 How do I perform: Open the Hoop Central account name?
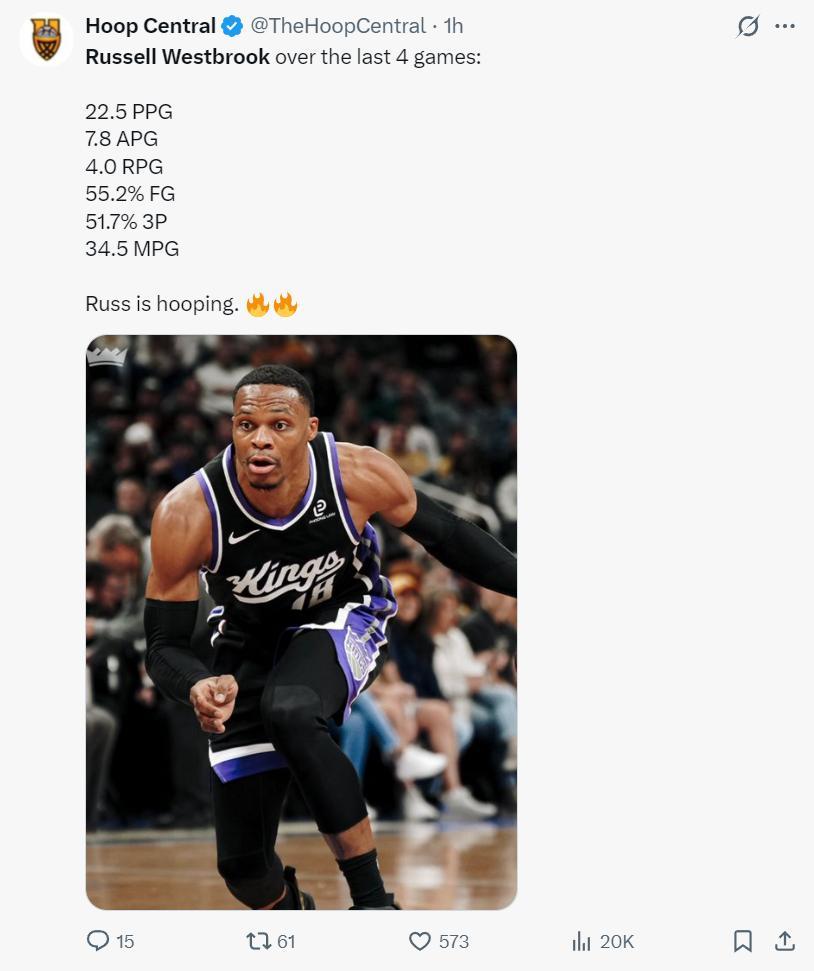click(151, 26)
